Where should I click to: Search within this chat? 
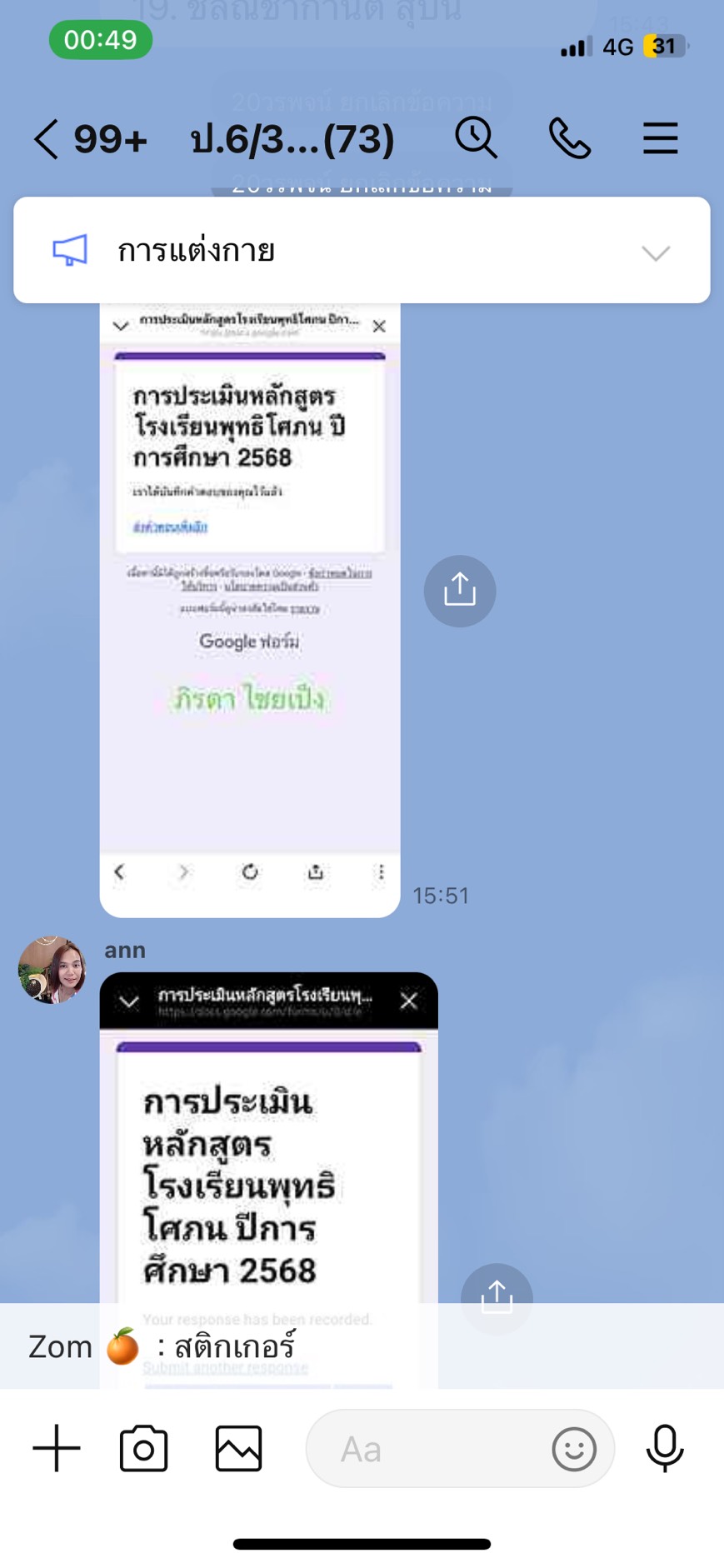coord(476,138)
